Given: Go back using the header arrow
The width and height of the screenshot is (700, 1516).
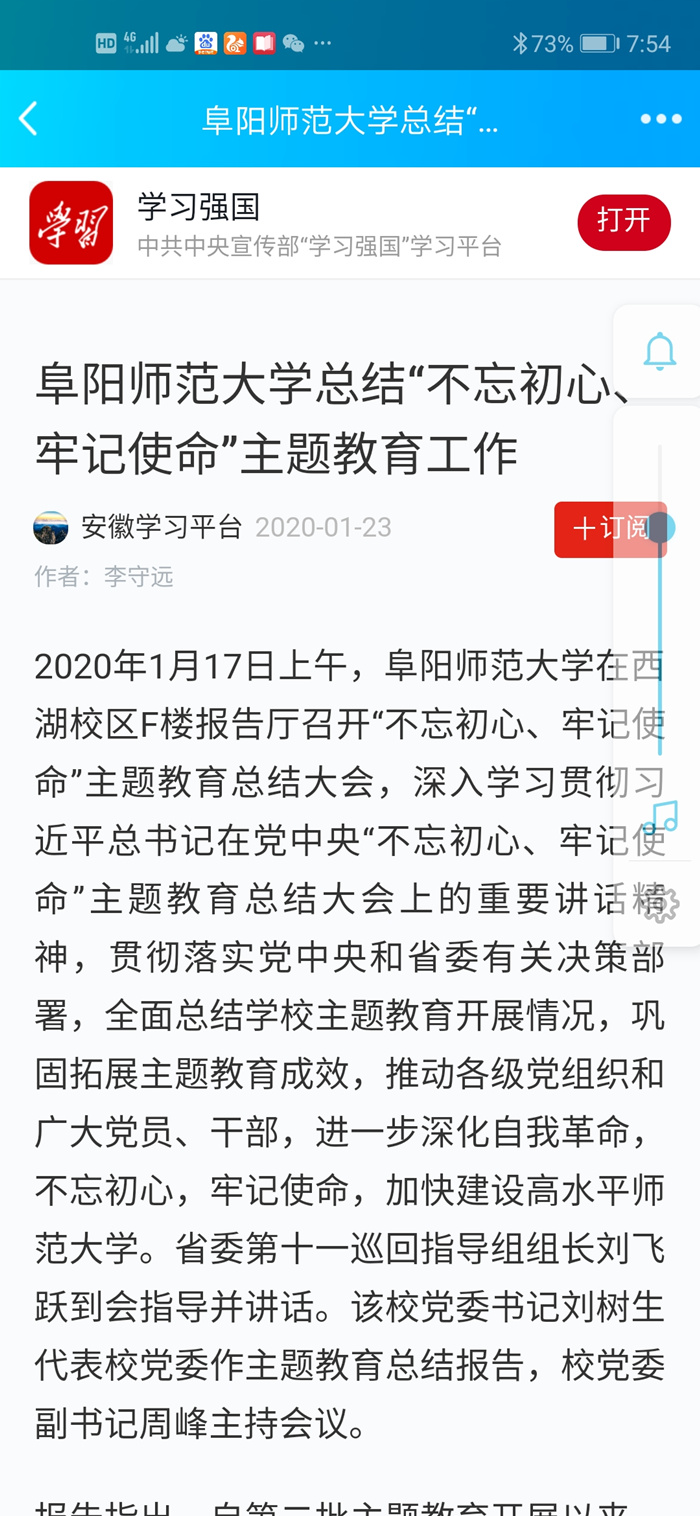Looking at the screenshot, I should (28, 119).
